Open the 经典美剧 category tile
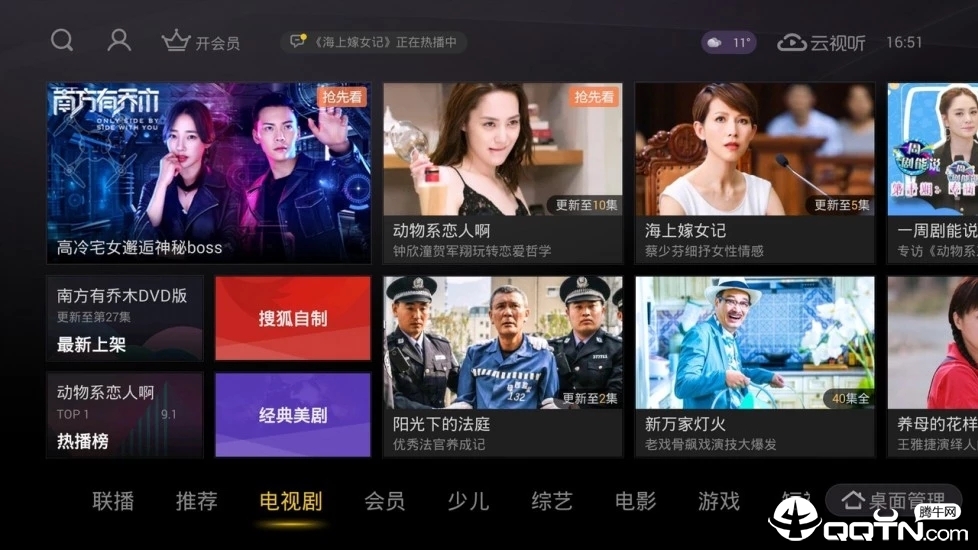 293,415
